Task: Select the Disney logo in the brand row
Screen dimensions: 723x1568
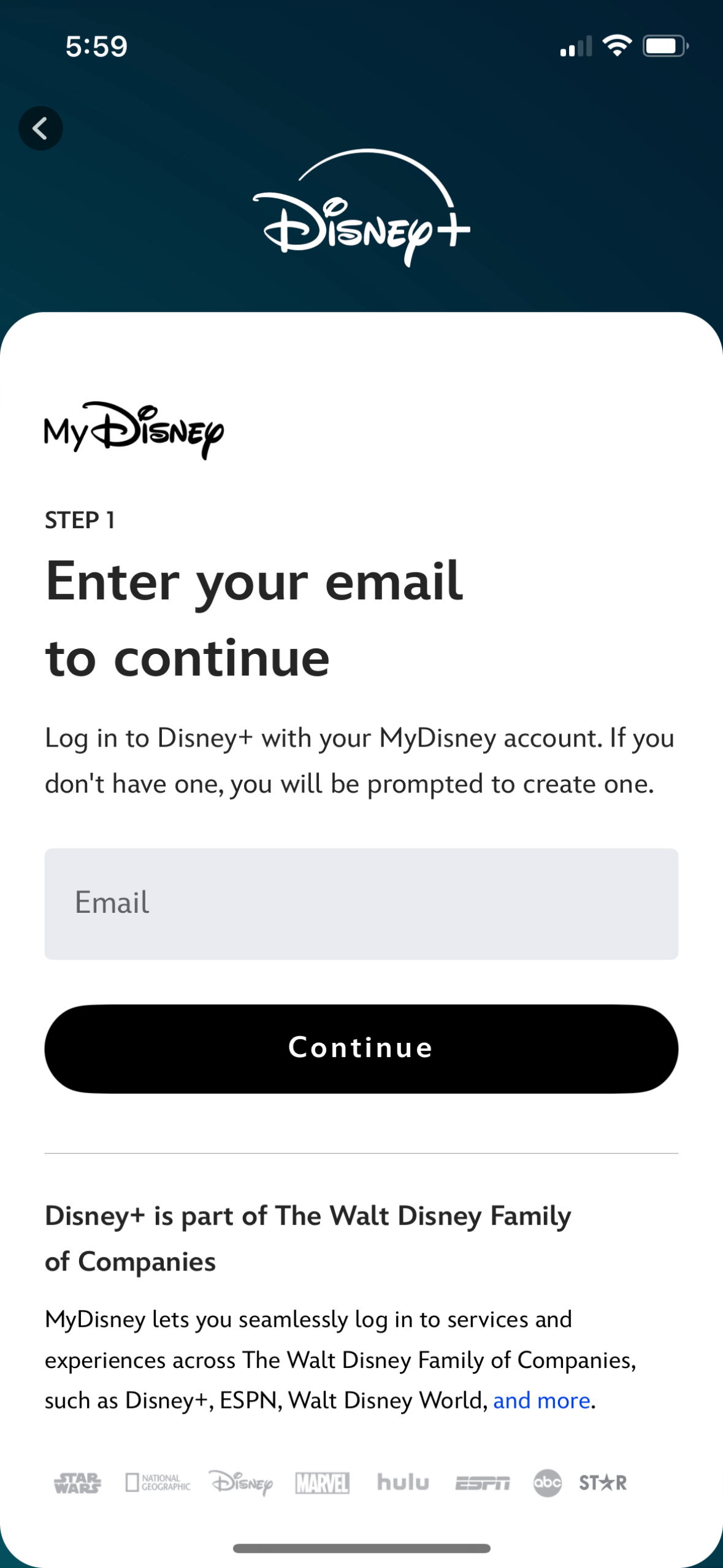Action: click(240, 1482)
